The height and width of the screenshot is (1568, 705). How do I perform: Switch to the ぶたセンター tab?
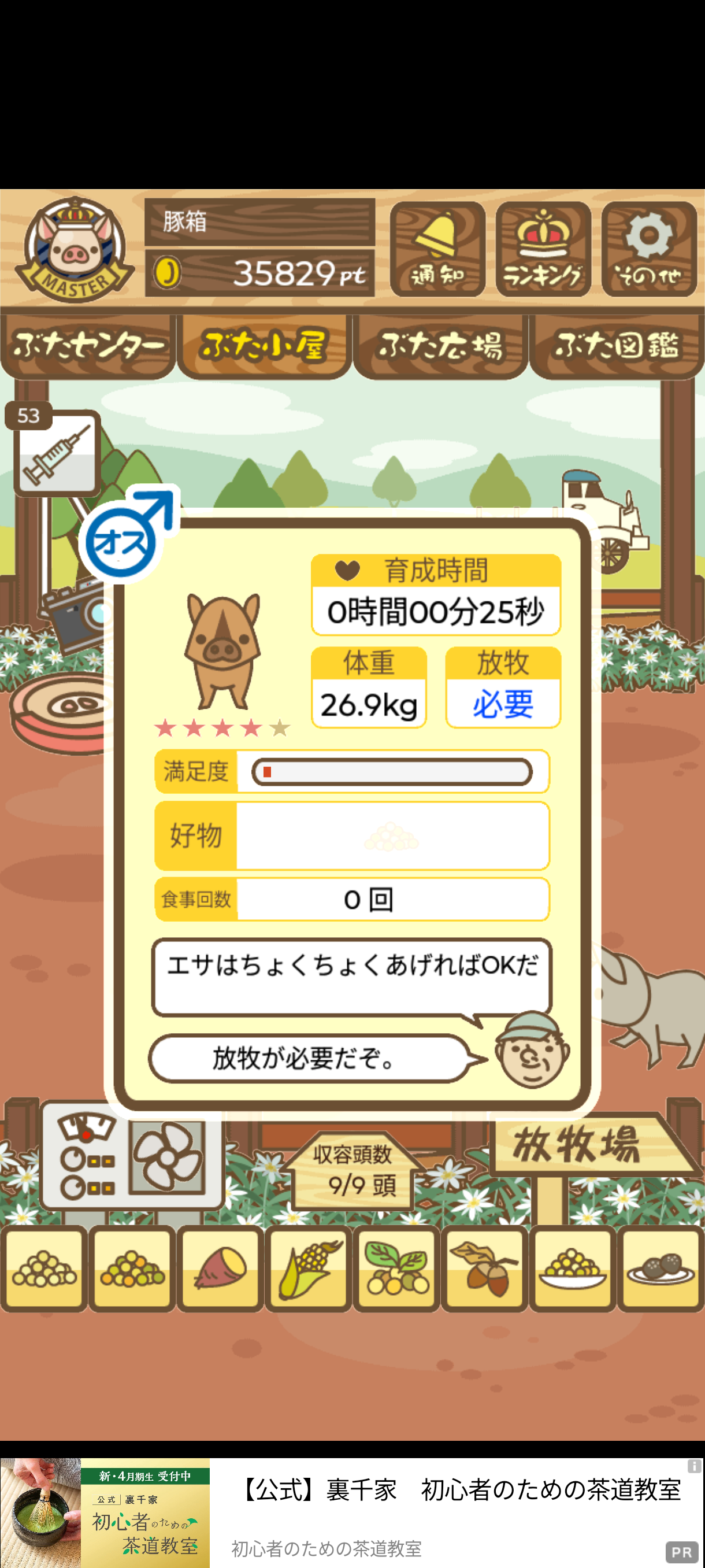point(88,346)
